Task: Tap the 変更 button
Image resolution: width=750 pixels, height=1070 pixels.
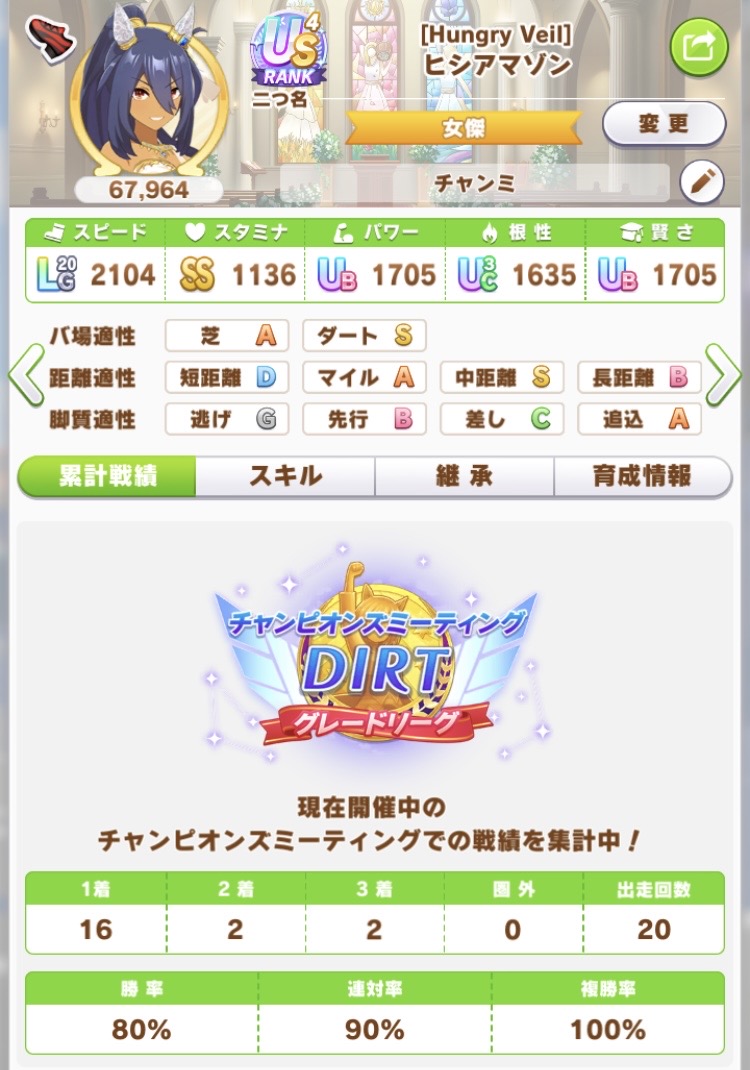Action: tap(663, 124)
